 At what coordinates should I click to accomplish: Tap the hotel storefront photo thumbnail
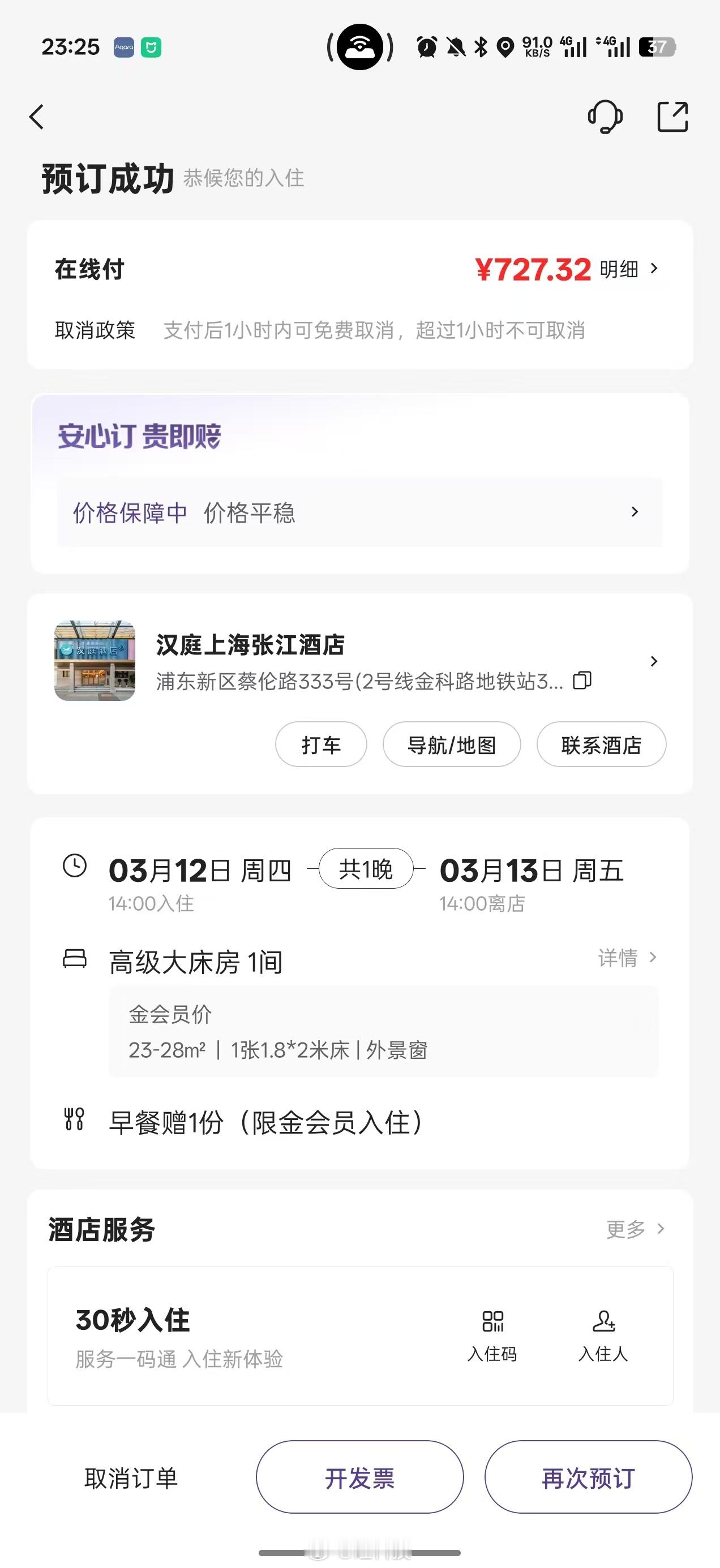coord(95,661)
